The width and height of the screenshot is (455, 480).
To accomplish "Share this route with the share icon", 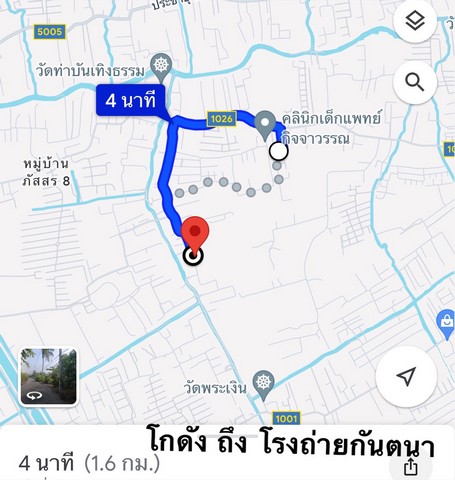I will point(411,467).
